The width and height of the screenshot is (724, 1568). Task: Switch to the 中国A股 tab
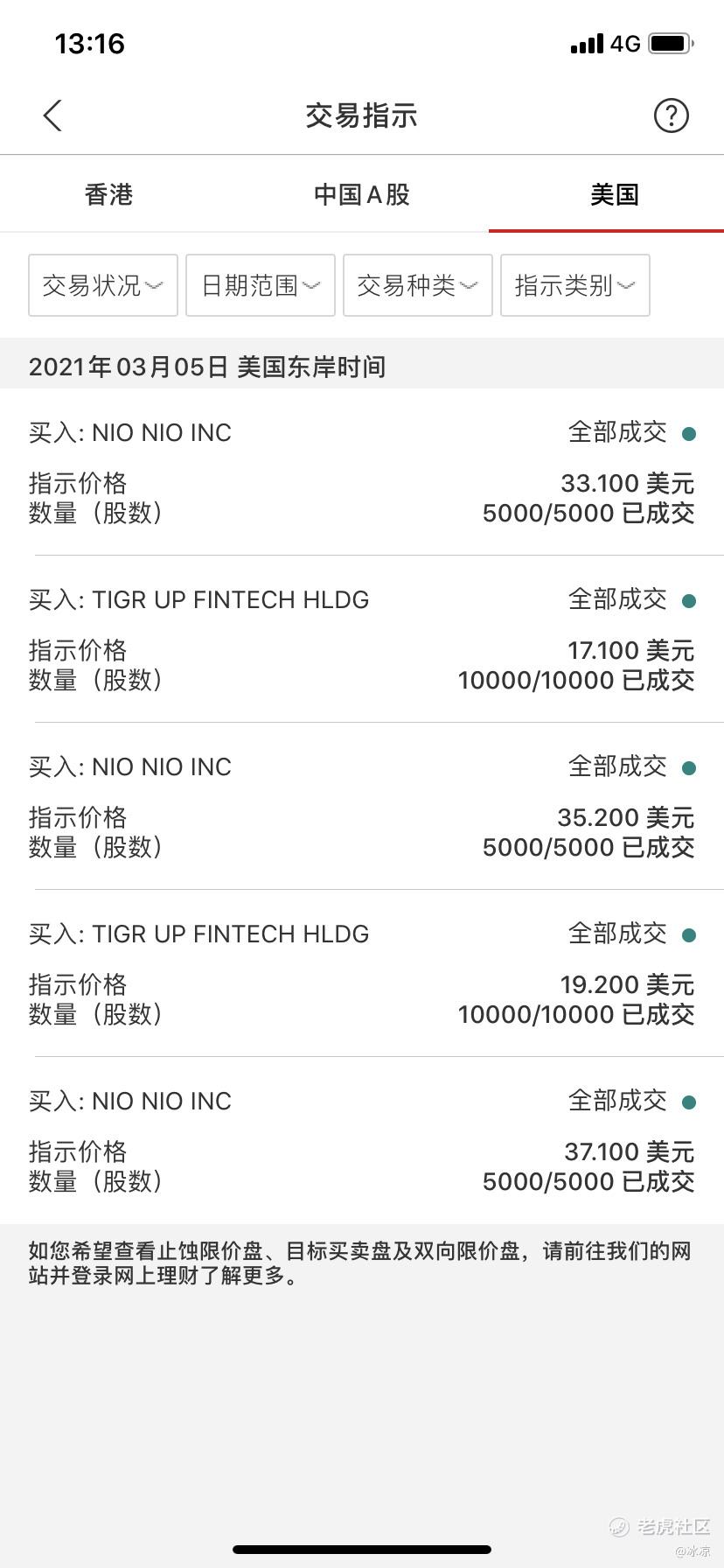[362, 194]
